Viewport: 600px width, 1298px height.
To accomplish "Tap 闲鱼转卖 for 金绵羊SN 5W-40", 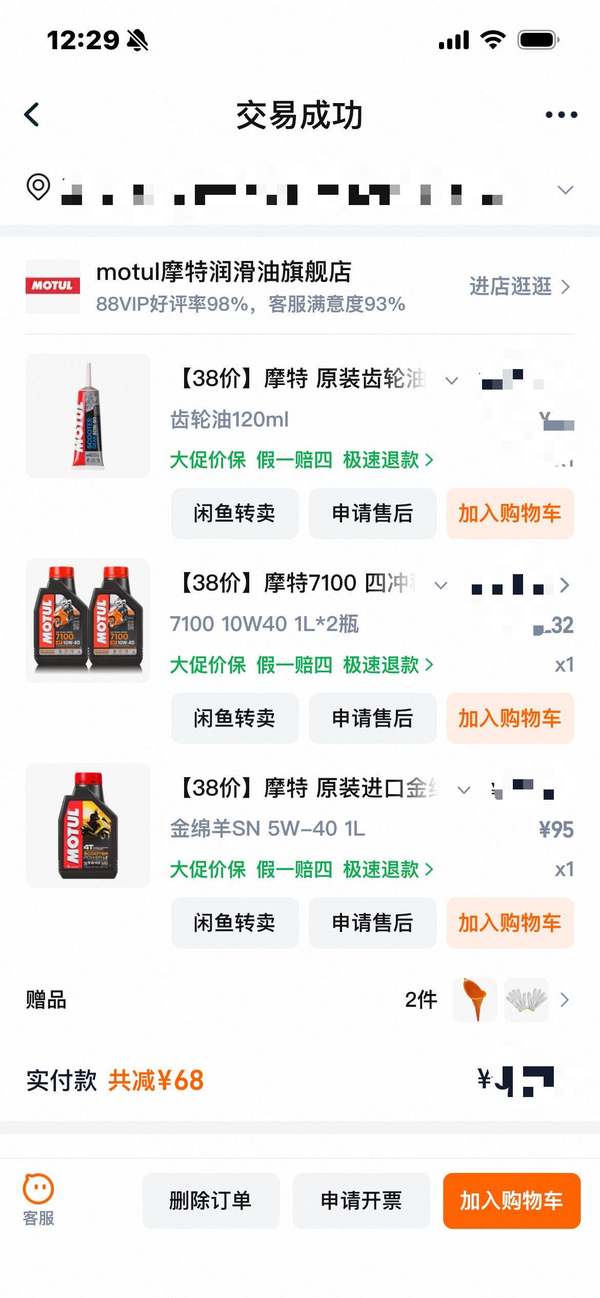I will tap(234, 922).
